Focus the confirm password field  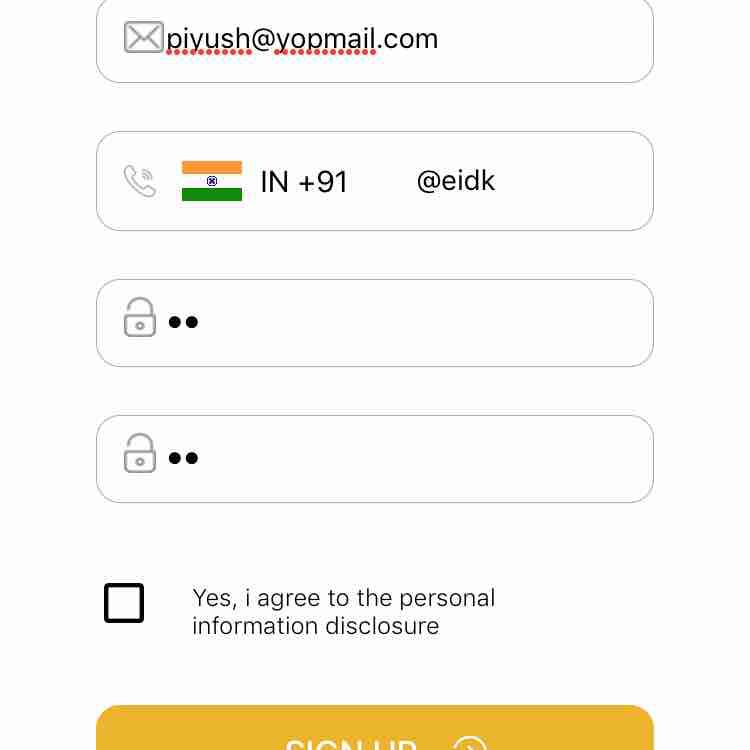tap(400, 459)
